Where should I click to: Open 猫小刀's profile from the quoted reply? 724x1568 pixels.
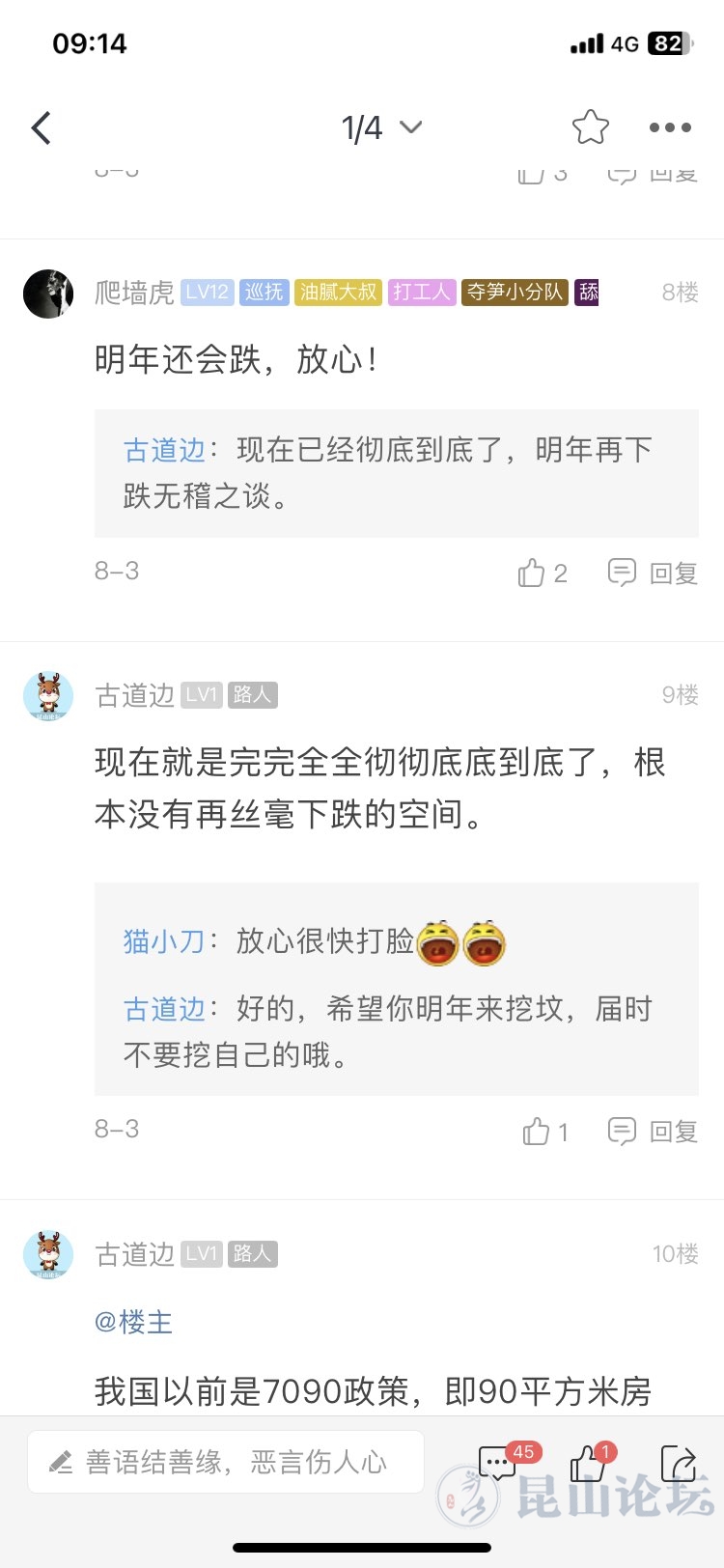tap(163, 941)
